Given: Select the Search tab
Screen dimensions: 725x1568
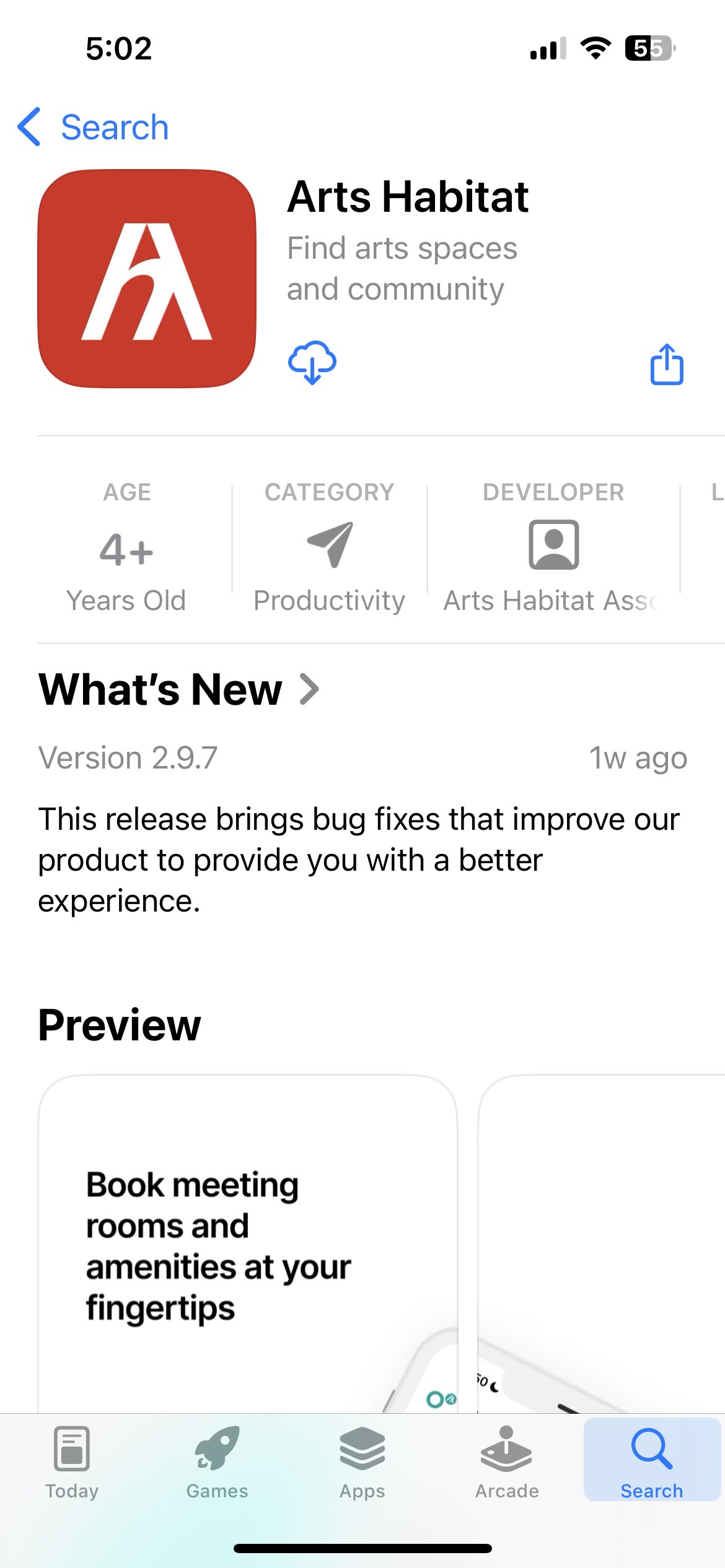Looking at the screenshot, I should coord(651,1461).
